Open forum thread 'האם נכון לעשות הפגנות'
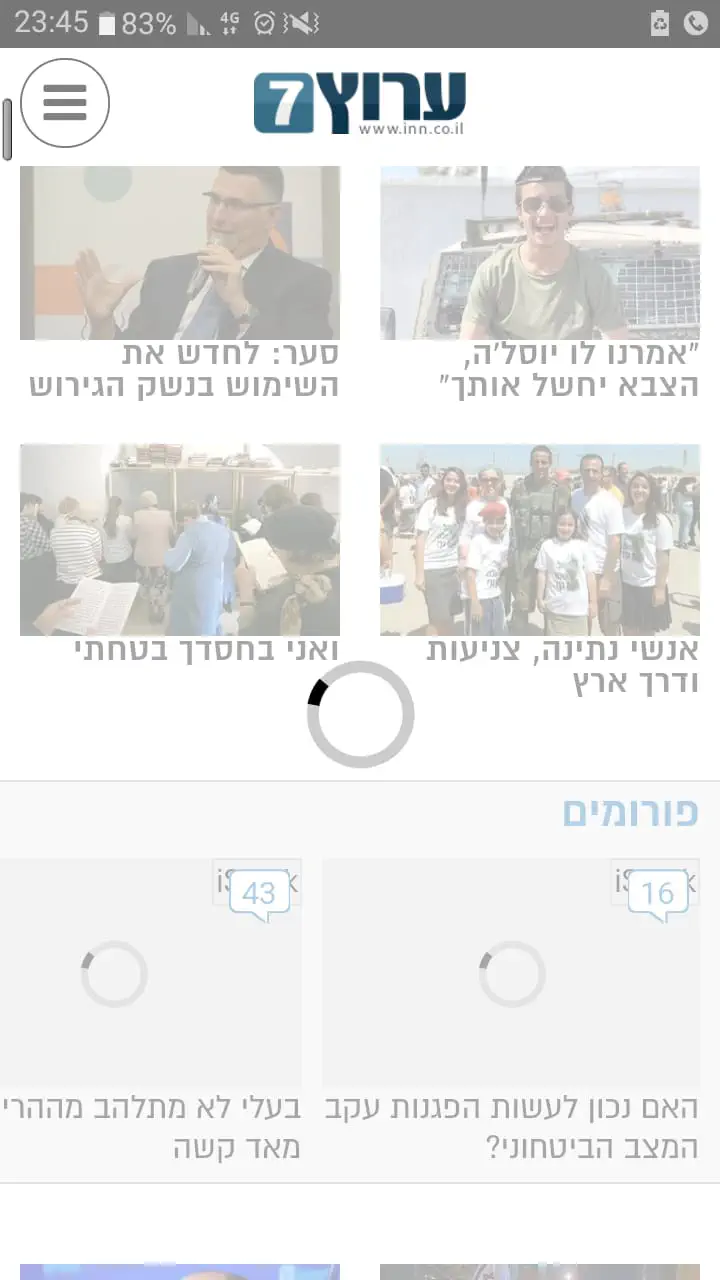Viewport: 720px width, 1280px height. [x=511, y=1126]
